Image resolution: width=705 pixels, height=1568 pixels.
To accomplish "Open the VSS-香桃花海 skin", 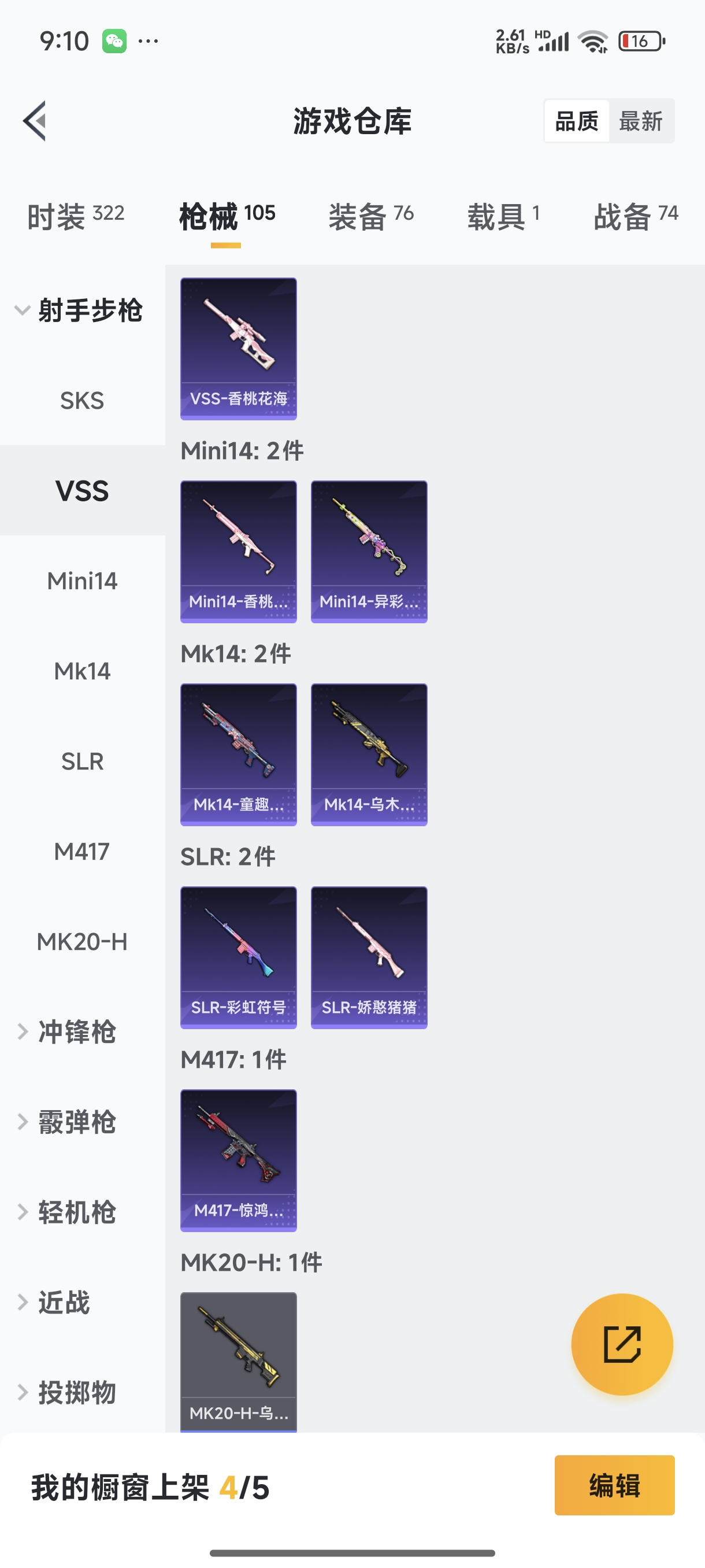I will tap(239, 349).
